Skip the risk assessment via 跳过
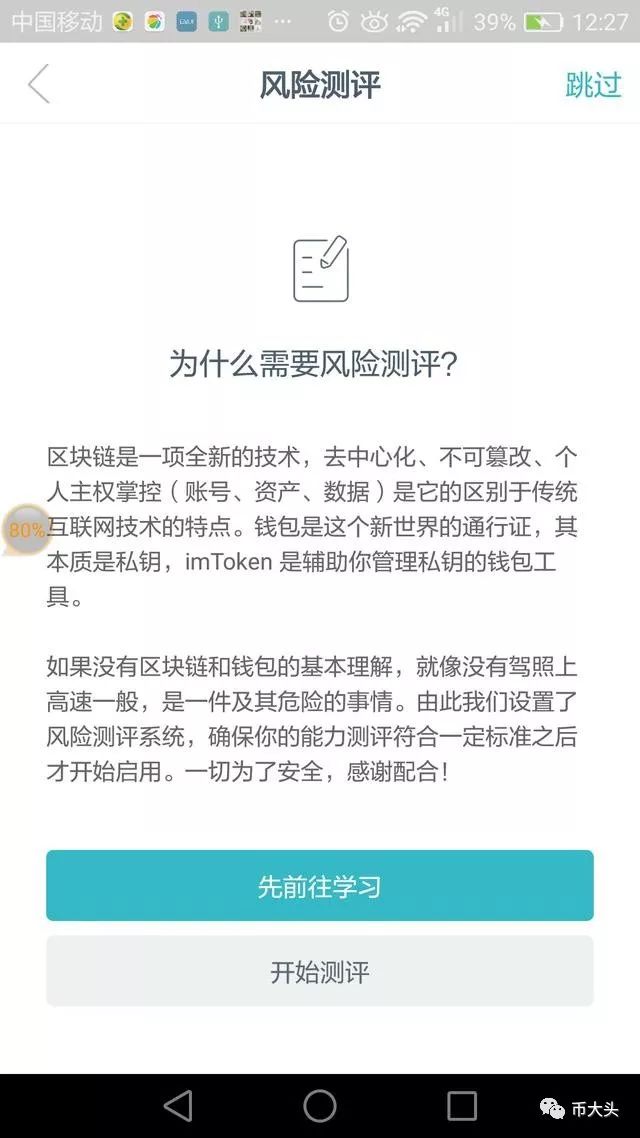640x1138 pixels. click(x=593, y=85)
